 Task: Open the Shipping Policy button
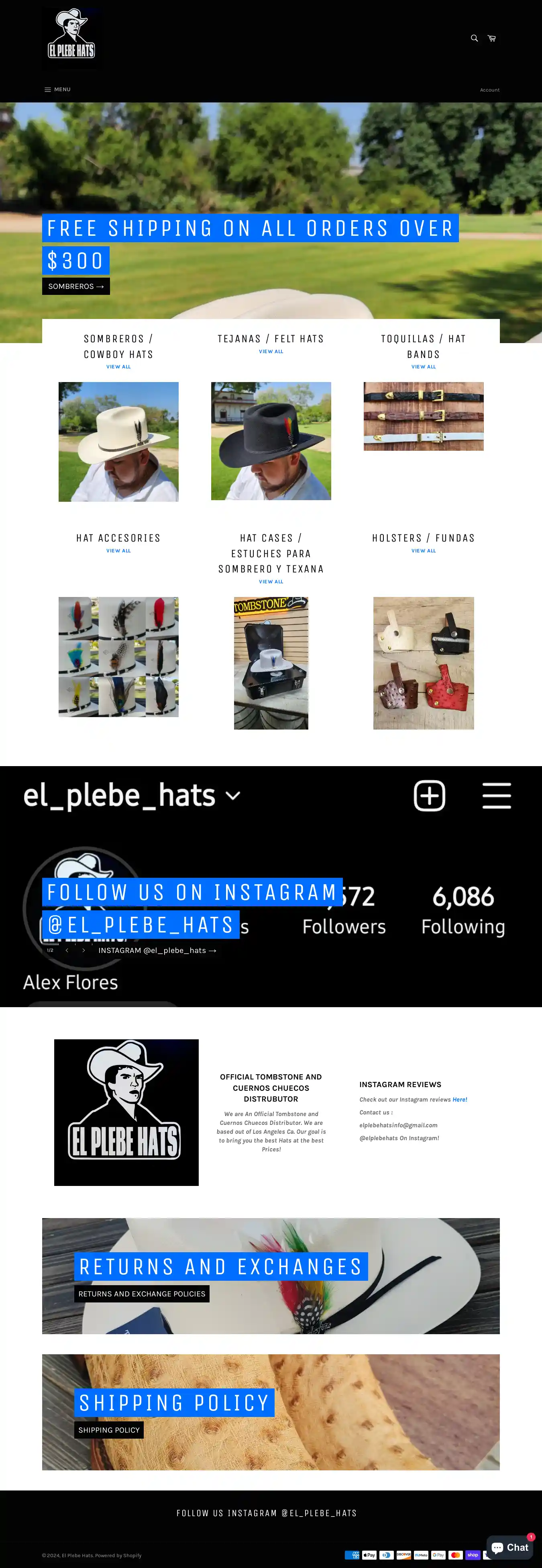tap(109, 1430)
